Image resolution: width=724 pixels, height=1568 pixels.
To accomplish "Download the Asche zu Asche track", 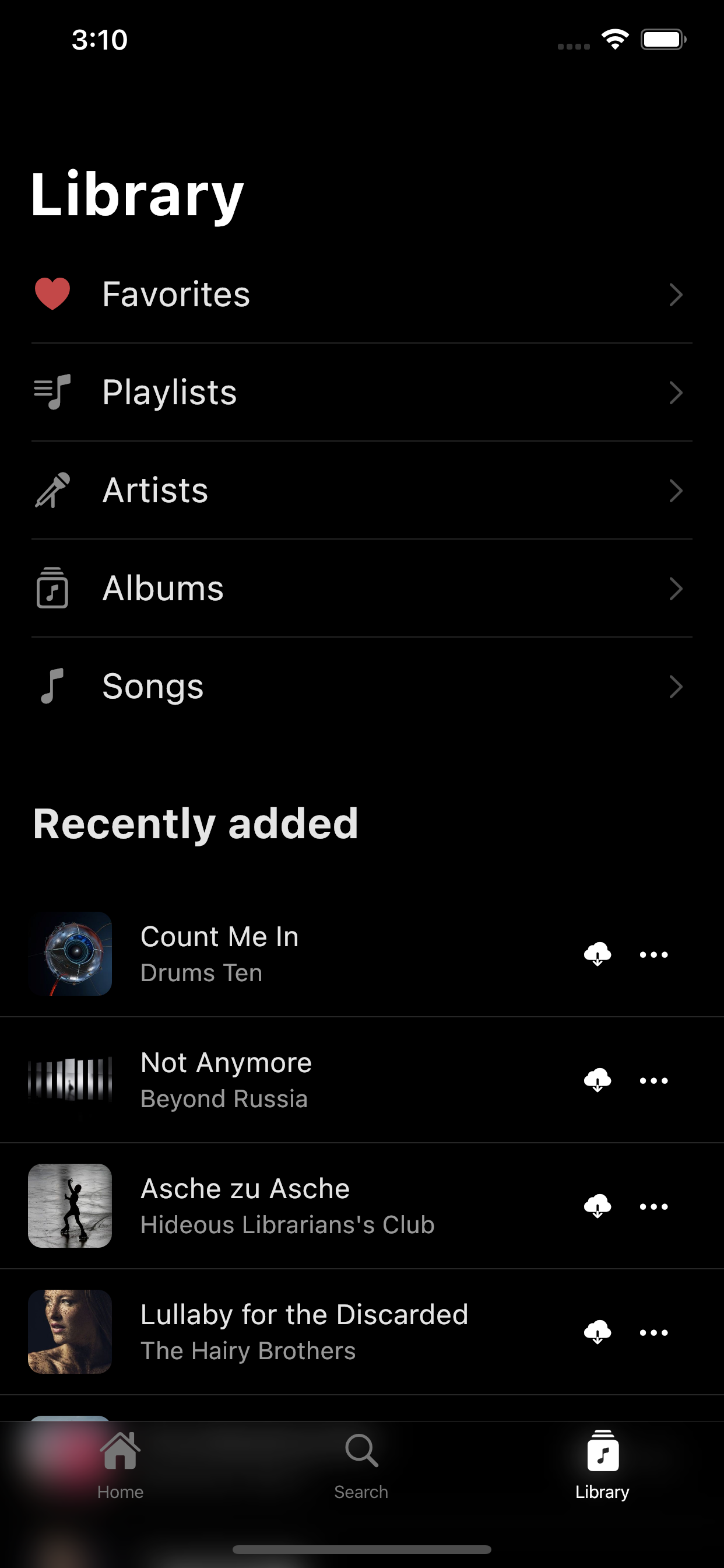I will (598, 1206).
